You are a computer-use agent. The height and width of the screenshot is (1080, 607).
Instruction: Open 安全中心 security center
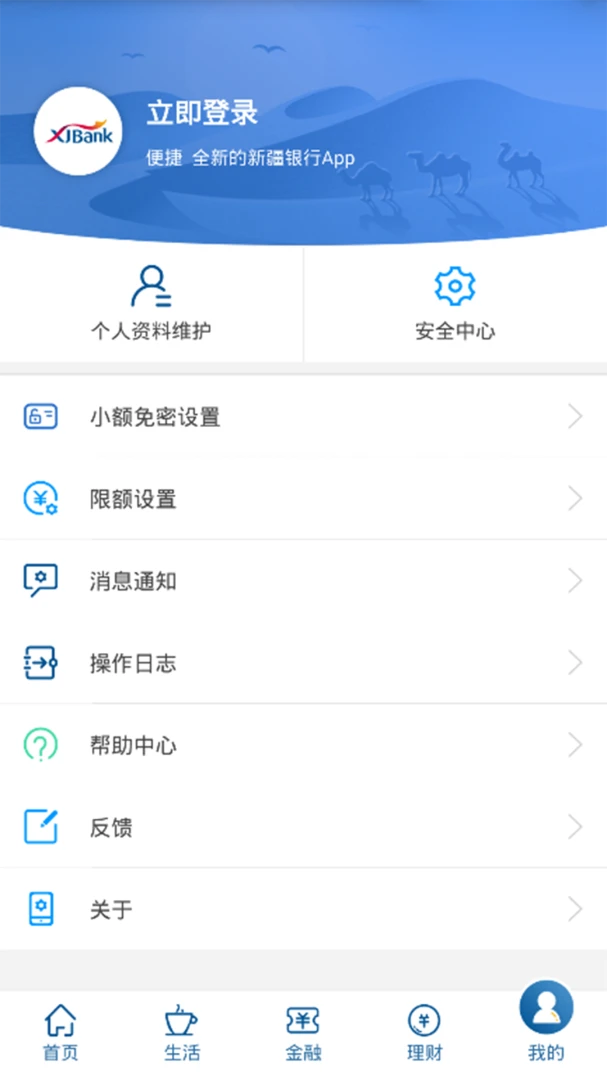tap(455, 304)
